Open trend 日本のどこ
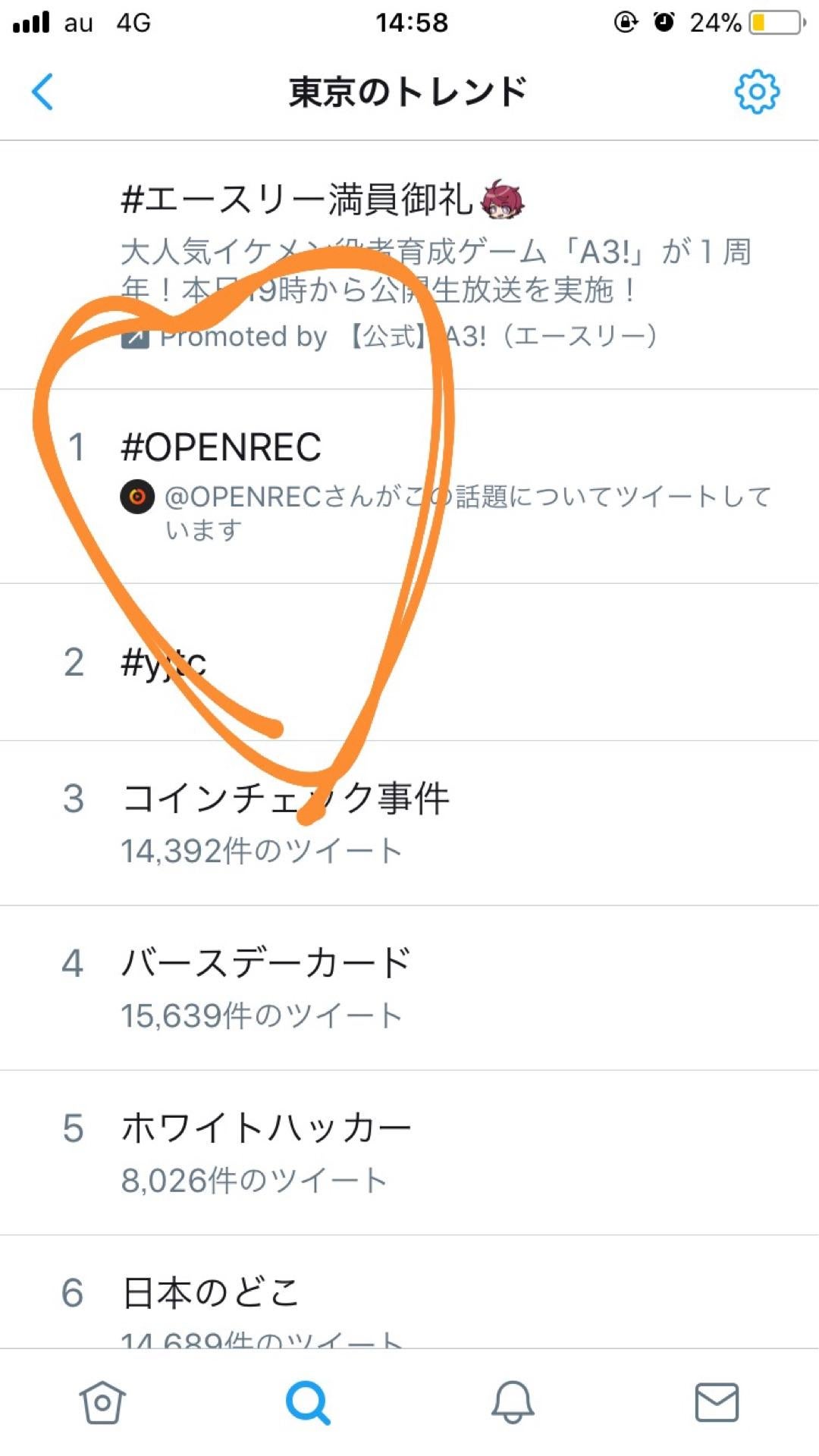Screen dimensions: 819x1456 coord(211,1293)
